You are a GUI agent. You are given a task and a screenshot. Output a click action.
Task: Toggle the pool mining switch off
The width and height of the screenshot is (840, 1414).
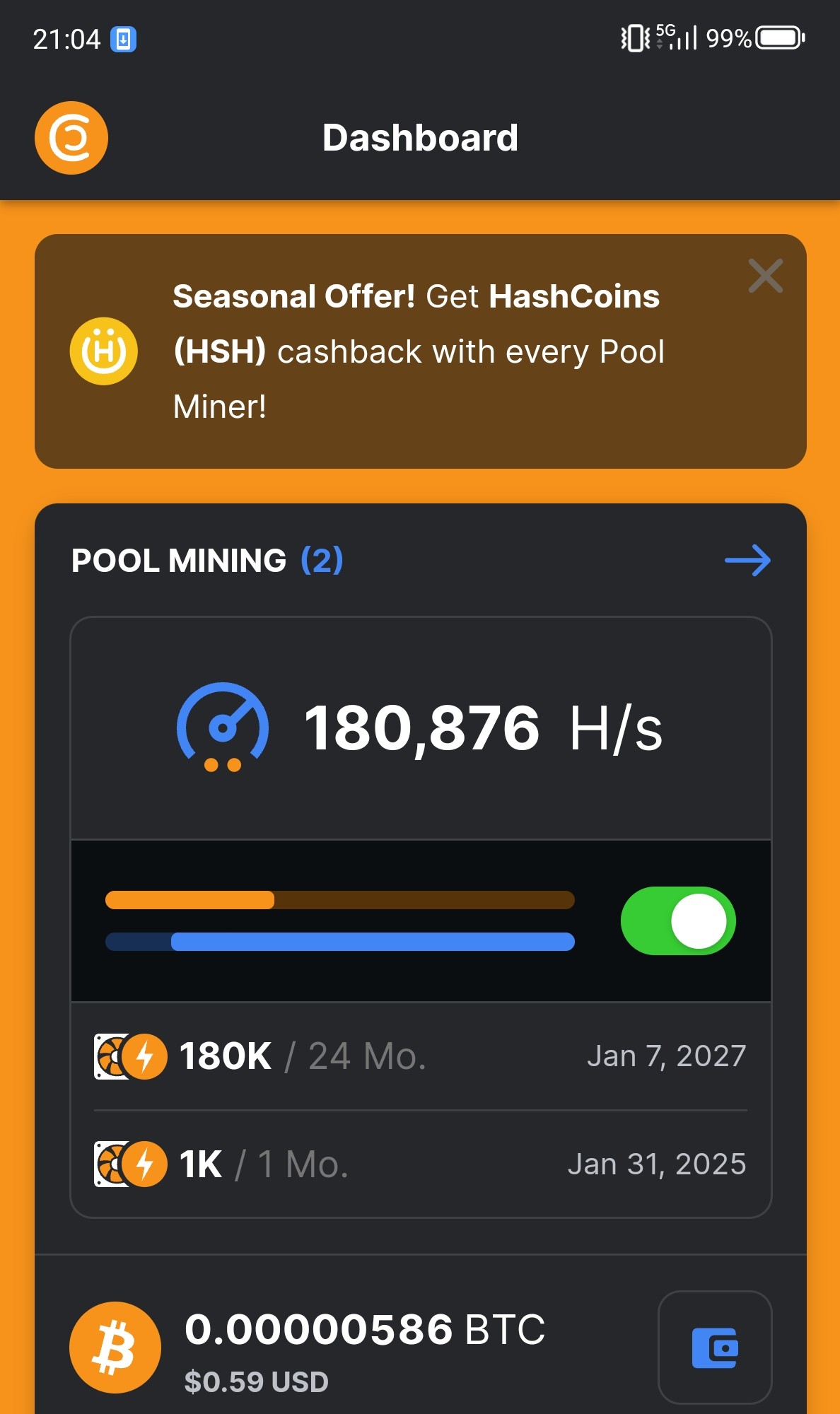[677, 921]
